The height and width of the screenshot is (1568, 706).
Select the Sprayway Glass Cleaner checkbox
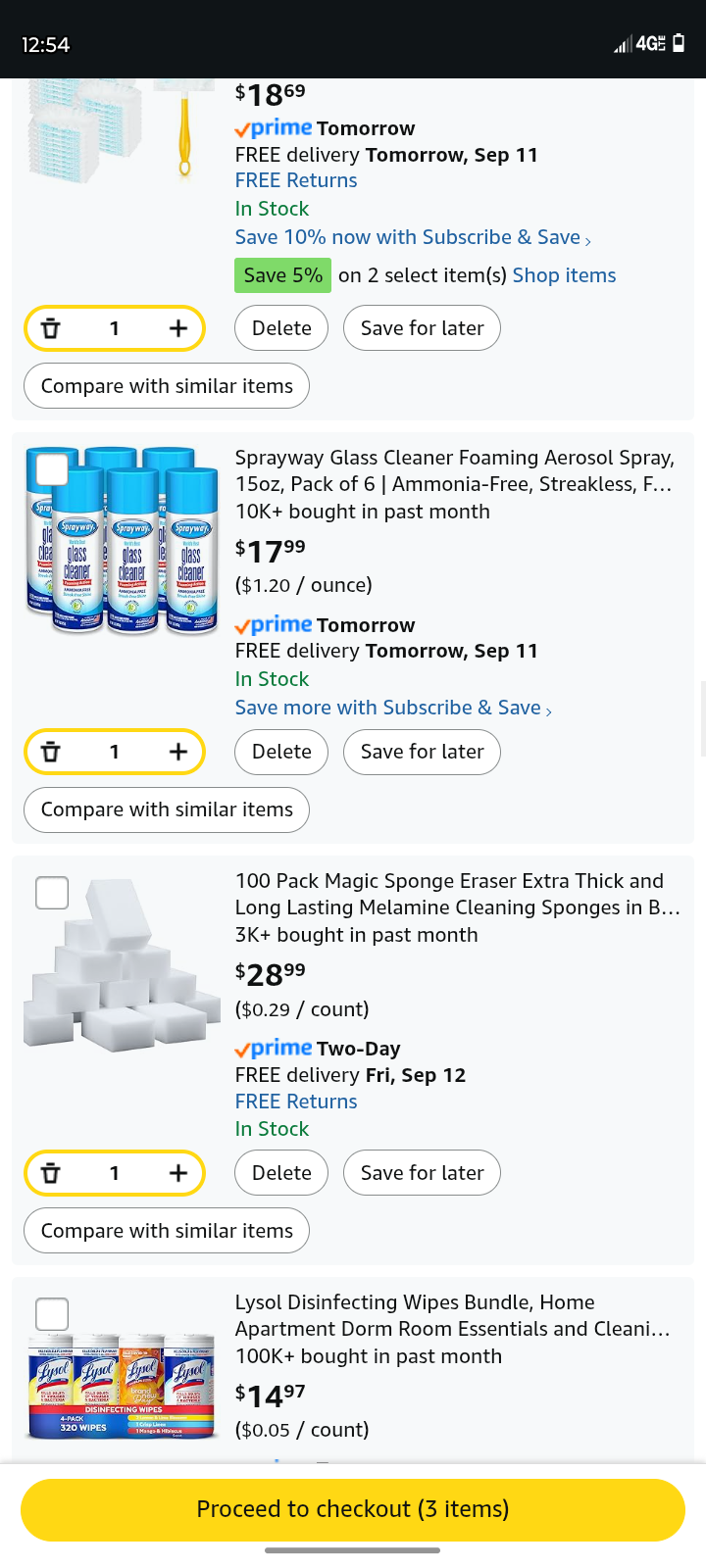(x=52, y=469)
